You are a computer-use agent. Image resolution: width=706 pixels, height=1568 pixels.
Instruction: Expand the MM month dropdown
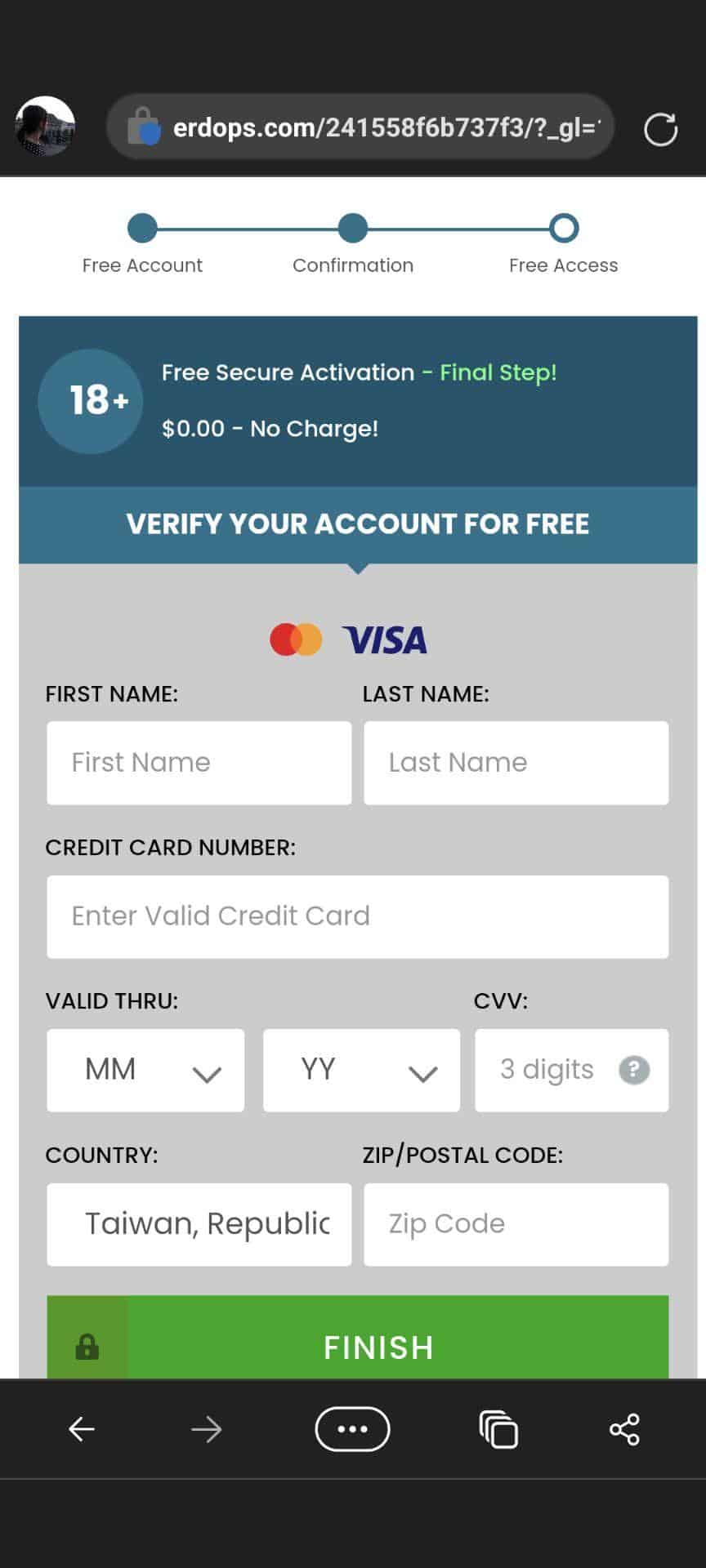[x=145, y=1070]
